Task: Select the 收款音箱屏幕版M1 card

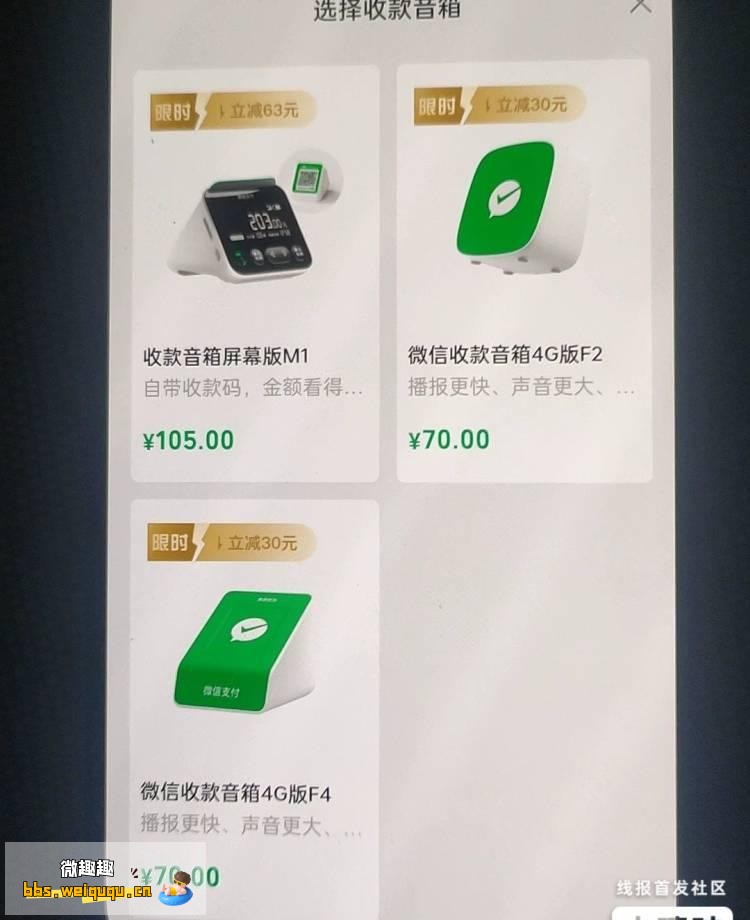Action: (255, 273)
